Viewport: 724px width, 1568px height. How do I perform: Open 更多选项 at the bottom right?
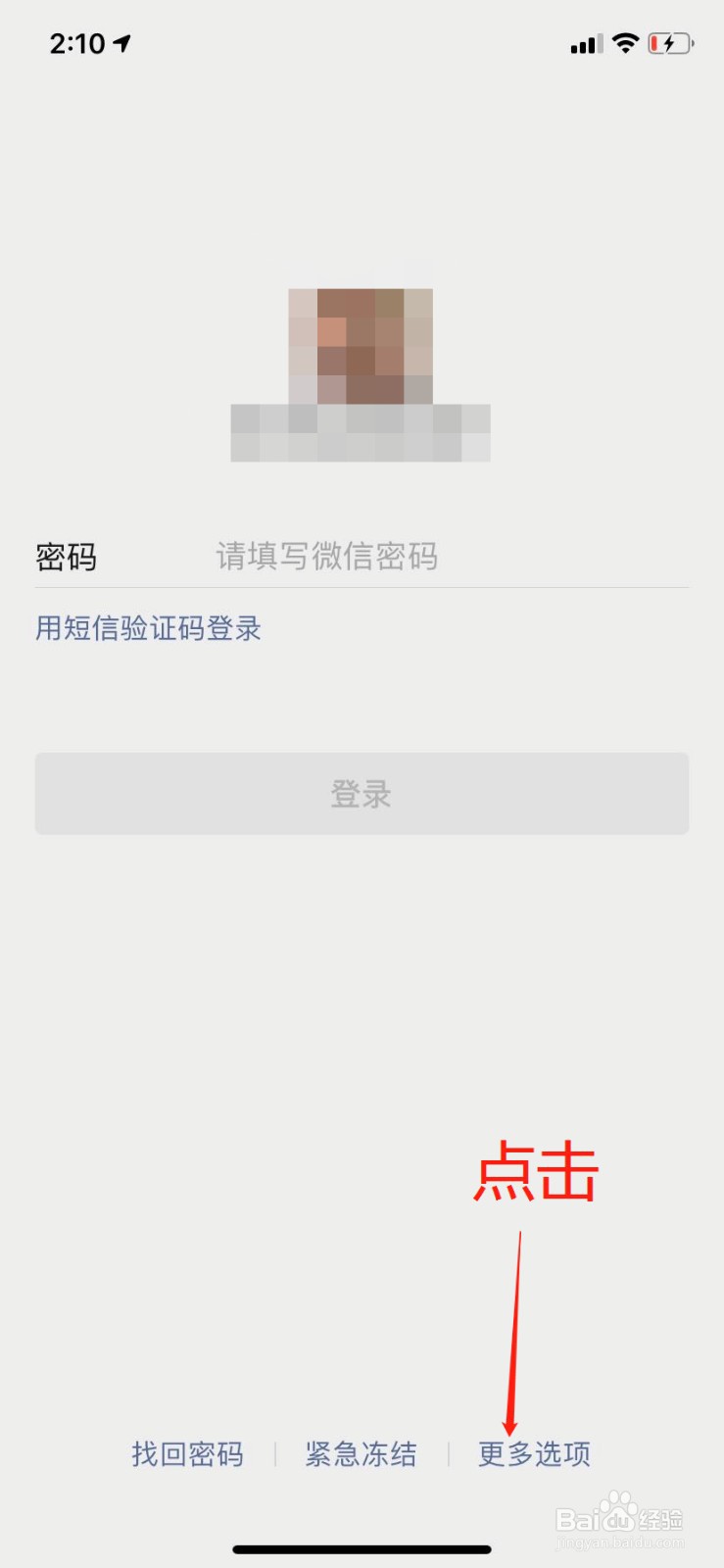click(535, 1454)
